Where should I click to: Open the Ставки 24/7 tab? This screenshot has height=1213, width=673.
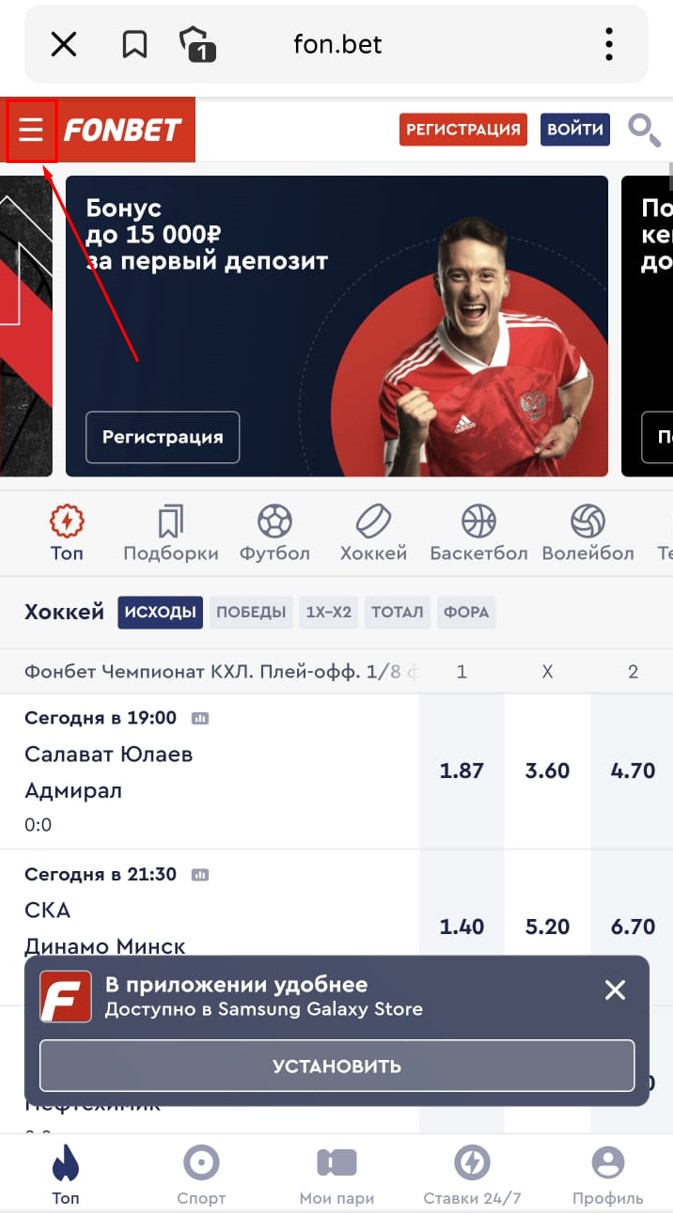(x=472, y=1176)
